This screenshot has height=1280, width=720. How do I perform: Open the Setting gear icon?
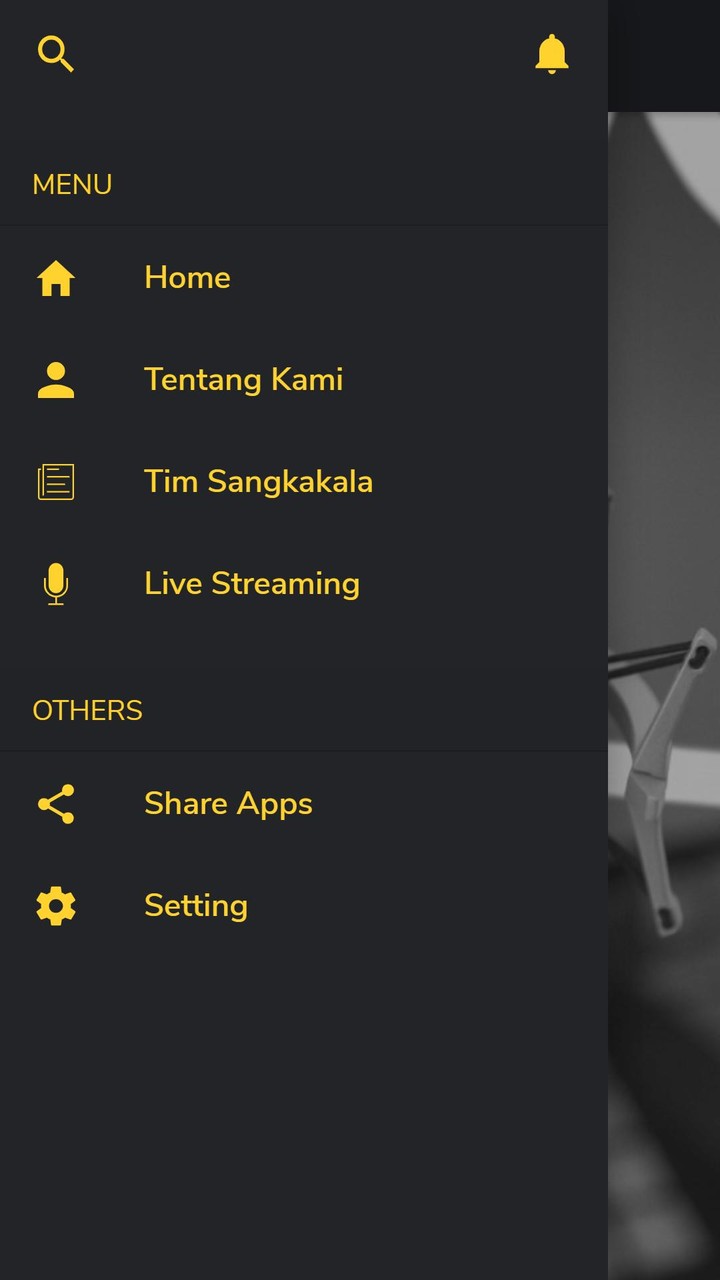click(56, 905)
